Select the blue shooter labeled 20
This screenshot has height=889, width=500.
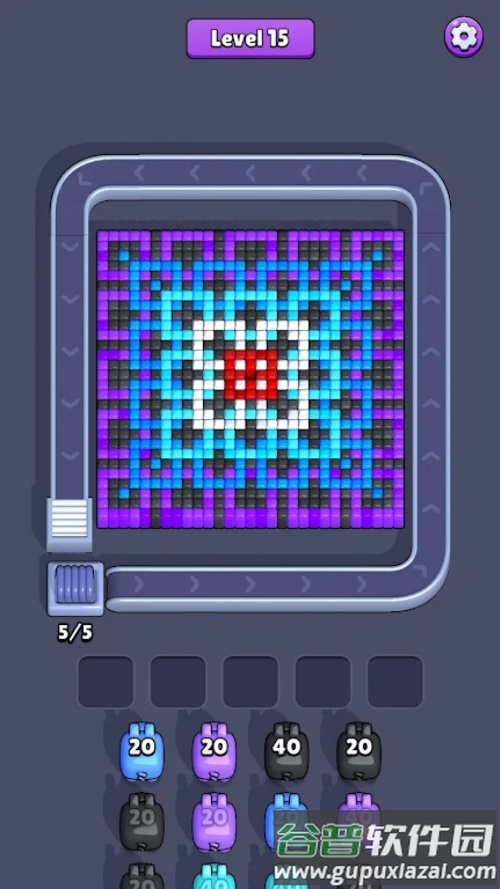pos(142,751)
